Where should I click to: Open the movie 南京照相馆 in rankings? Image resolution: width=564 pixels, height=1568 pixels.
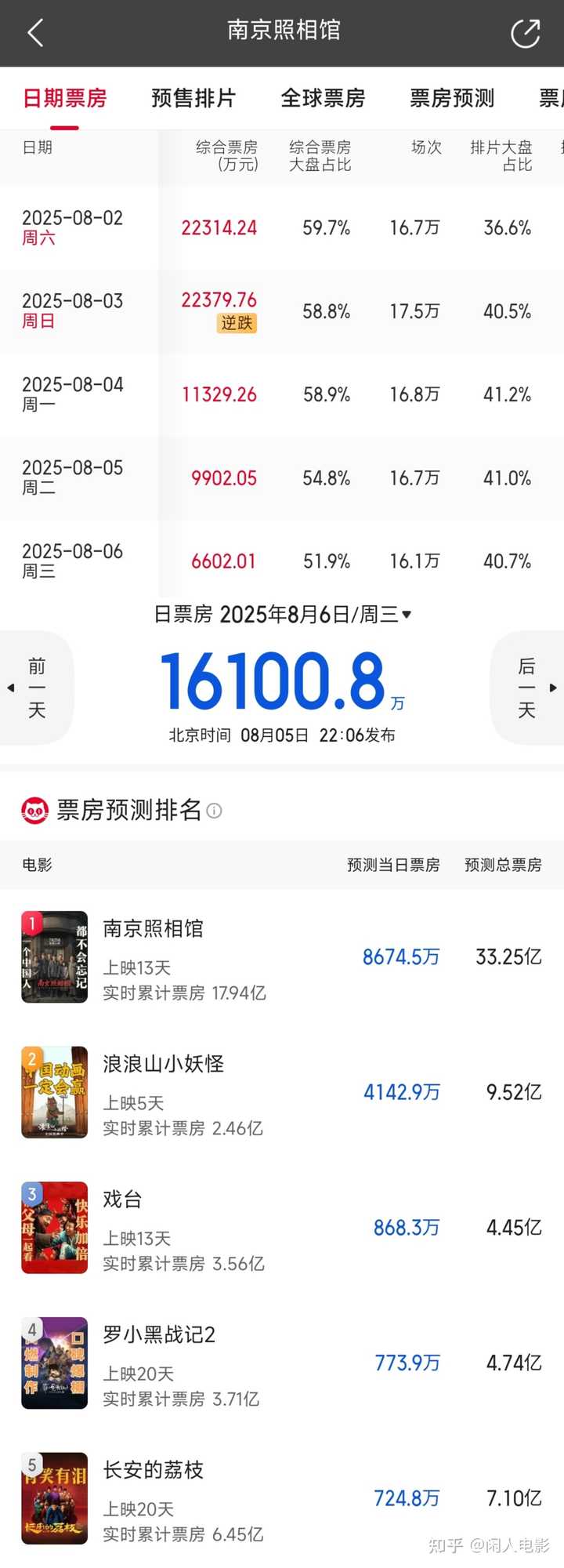tap(154, 929)
